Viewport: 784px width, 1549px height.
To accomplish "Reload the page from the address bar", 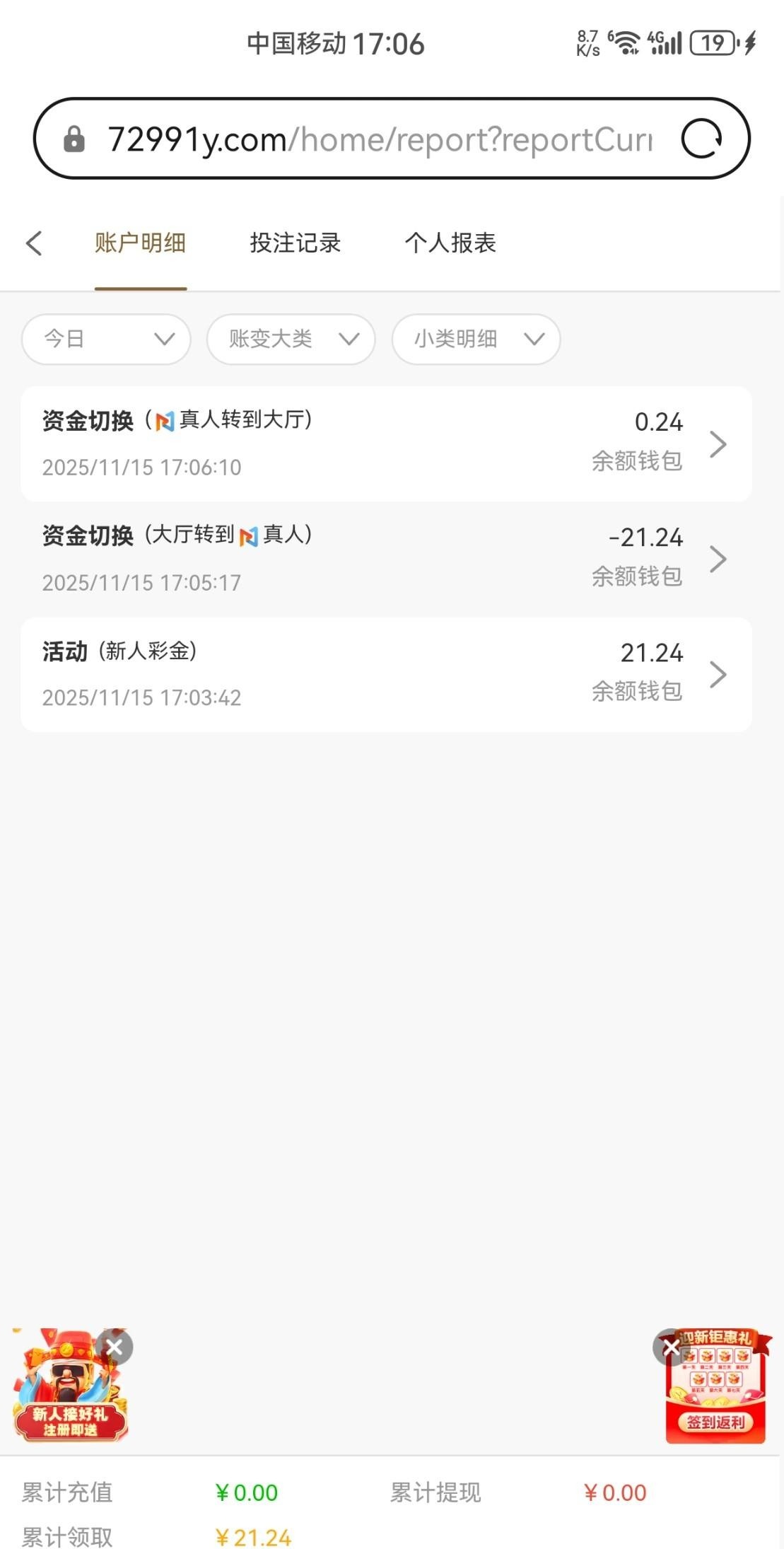I will tap(701, 139).
